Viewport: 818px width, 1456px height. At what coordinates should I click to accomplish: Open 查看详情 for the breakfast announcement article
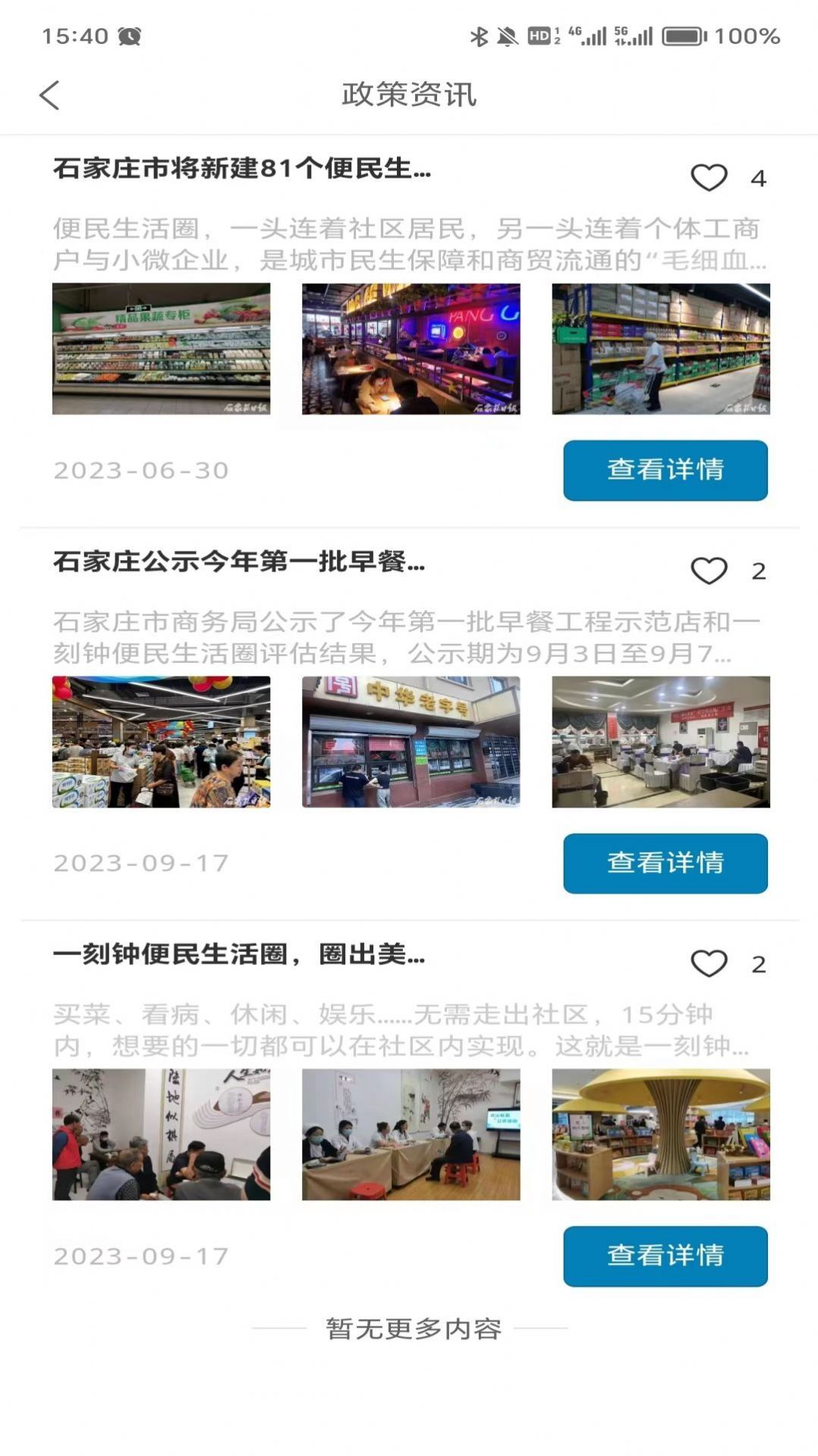click(665, 863)
